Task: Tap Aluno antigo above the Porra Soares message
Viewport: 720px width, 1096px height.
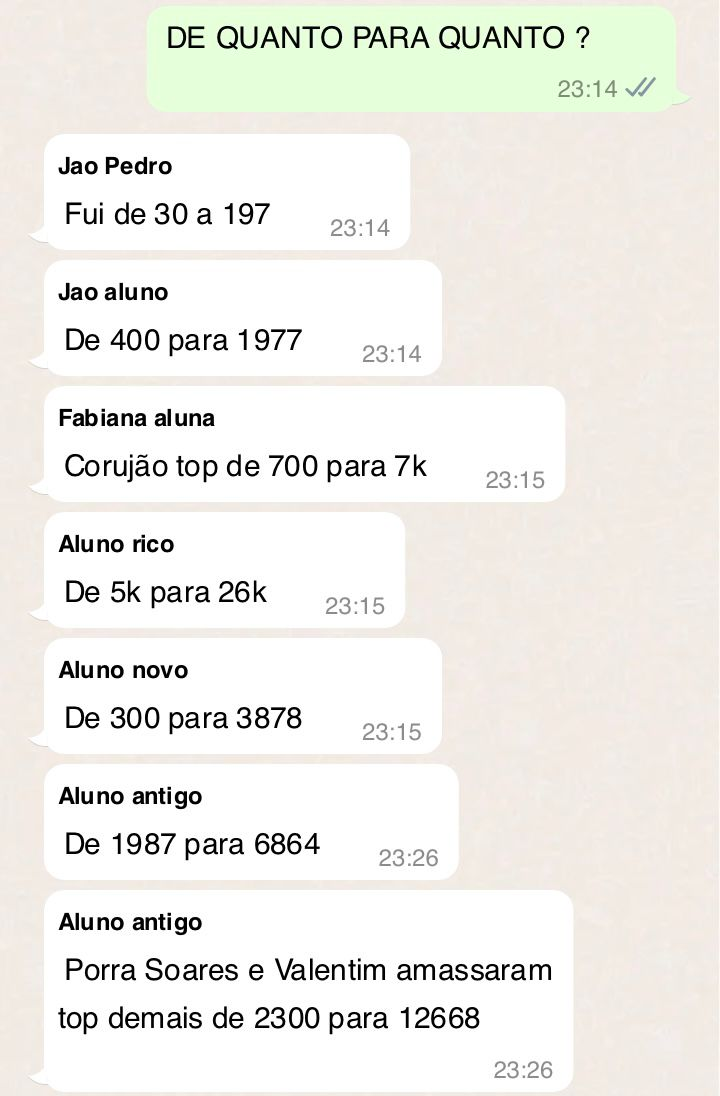Action: [130, 922]
